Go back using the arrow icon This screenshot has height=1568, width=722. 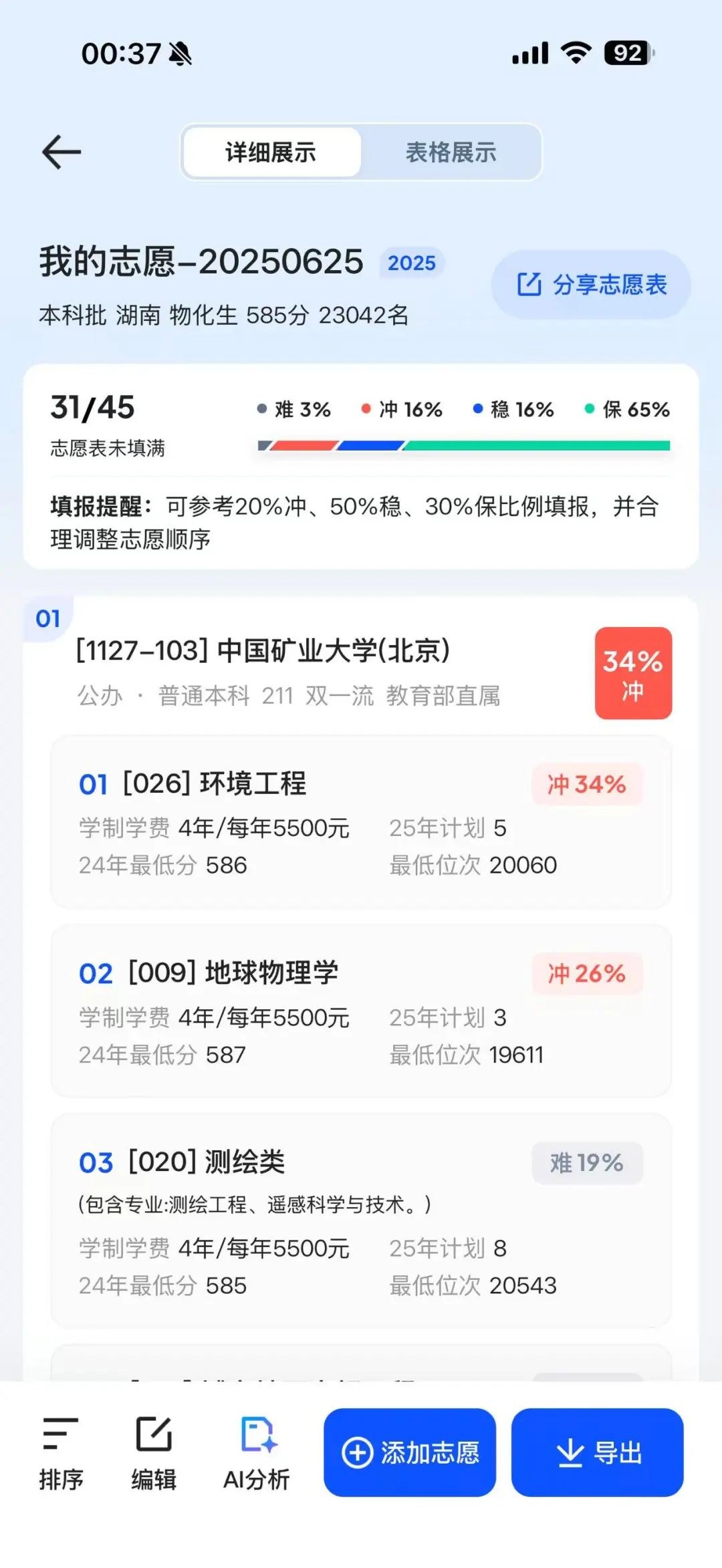62,152
